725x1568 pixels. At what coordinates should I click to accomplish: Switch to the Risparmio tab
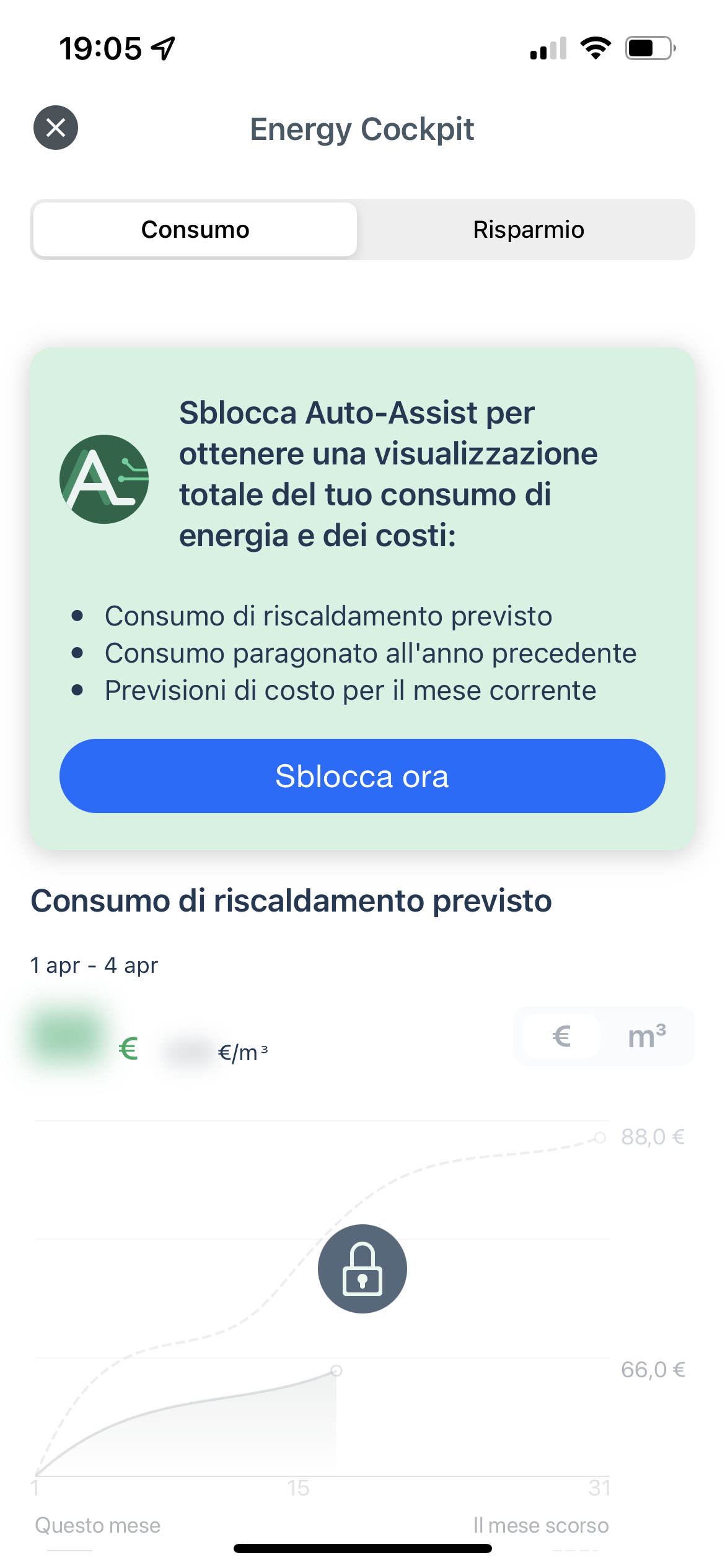coord(528,230)
